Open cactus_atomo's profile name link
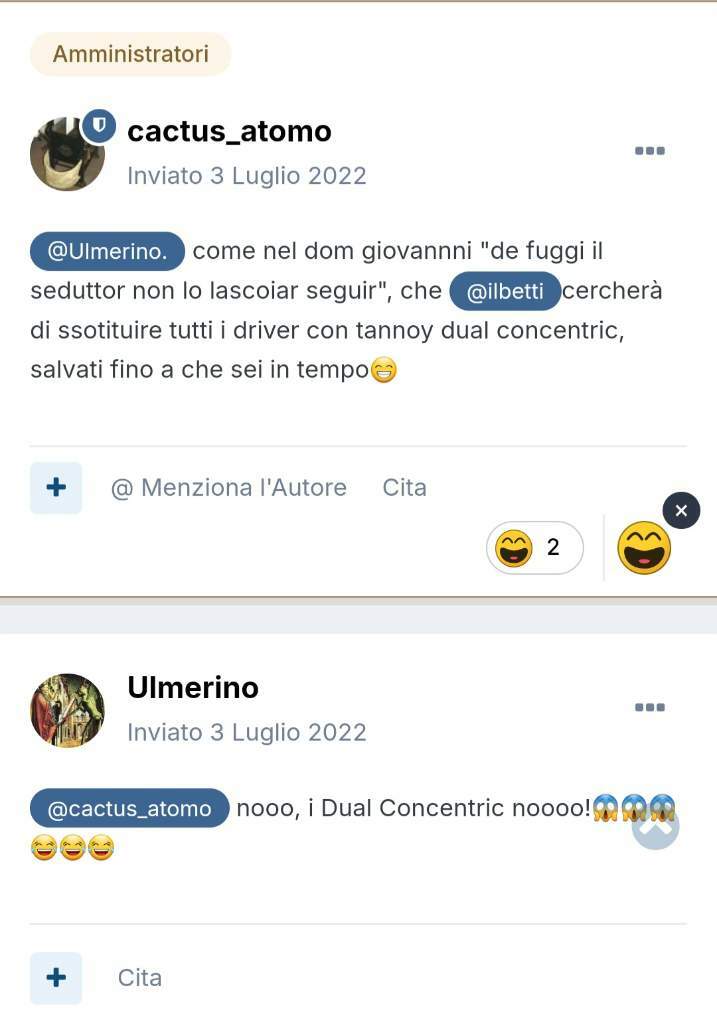The image size is (717, 1024). coord(229,131)
